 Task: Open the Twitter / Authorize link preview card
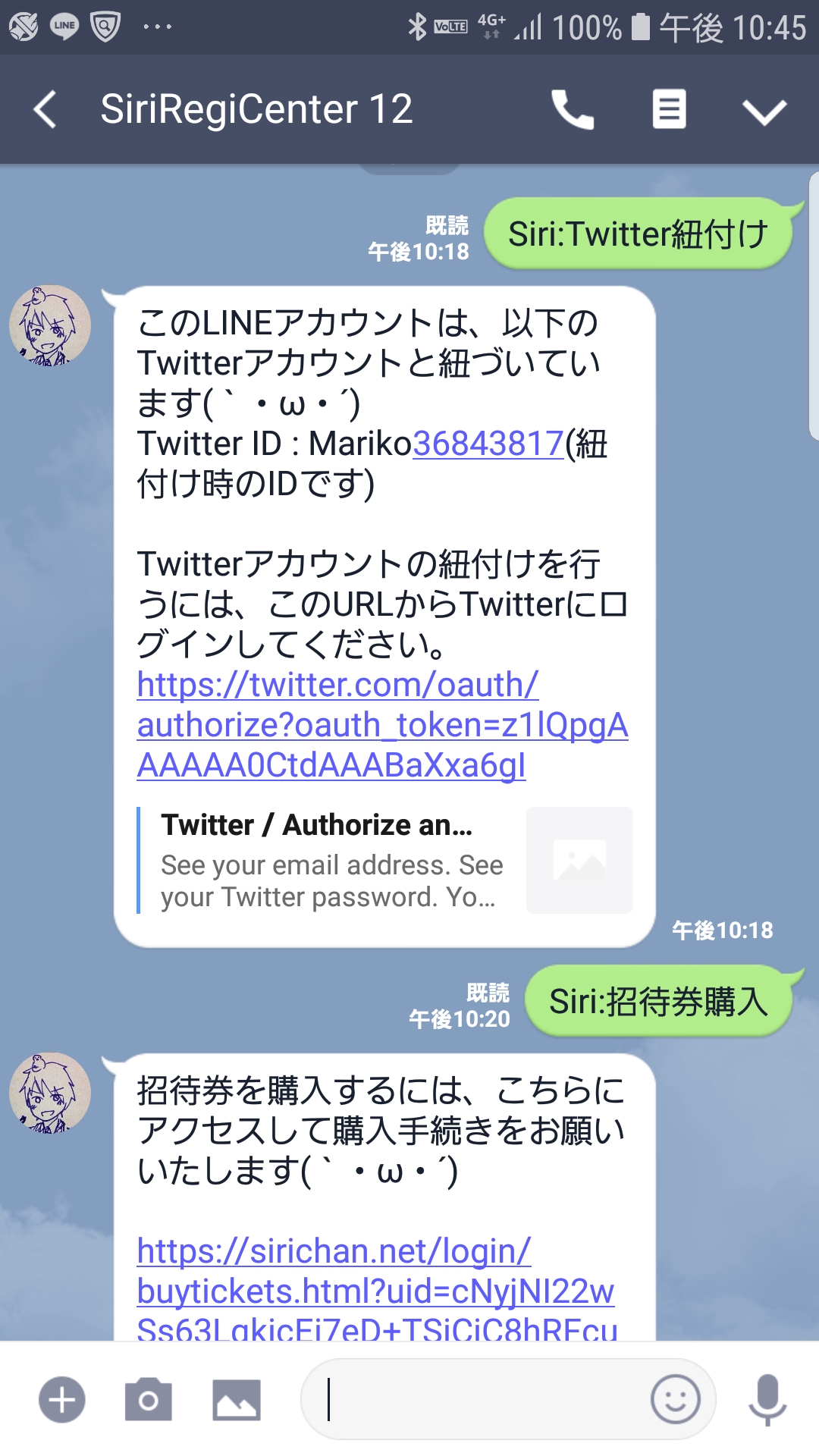(384, 860)
